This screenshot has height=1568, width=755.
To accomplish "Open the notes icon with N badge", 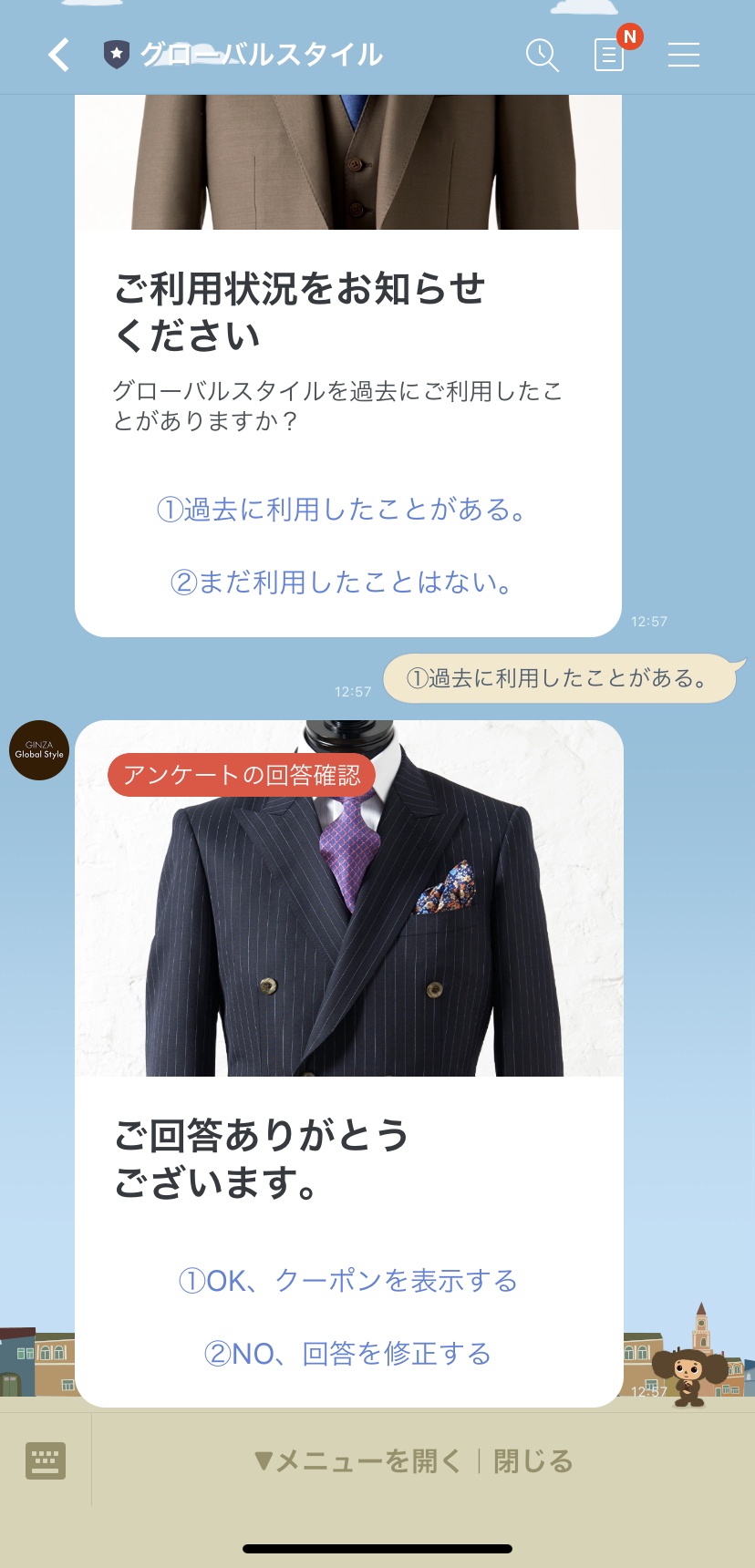I will (609, 55).
